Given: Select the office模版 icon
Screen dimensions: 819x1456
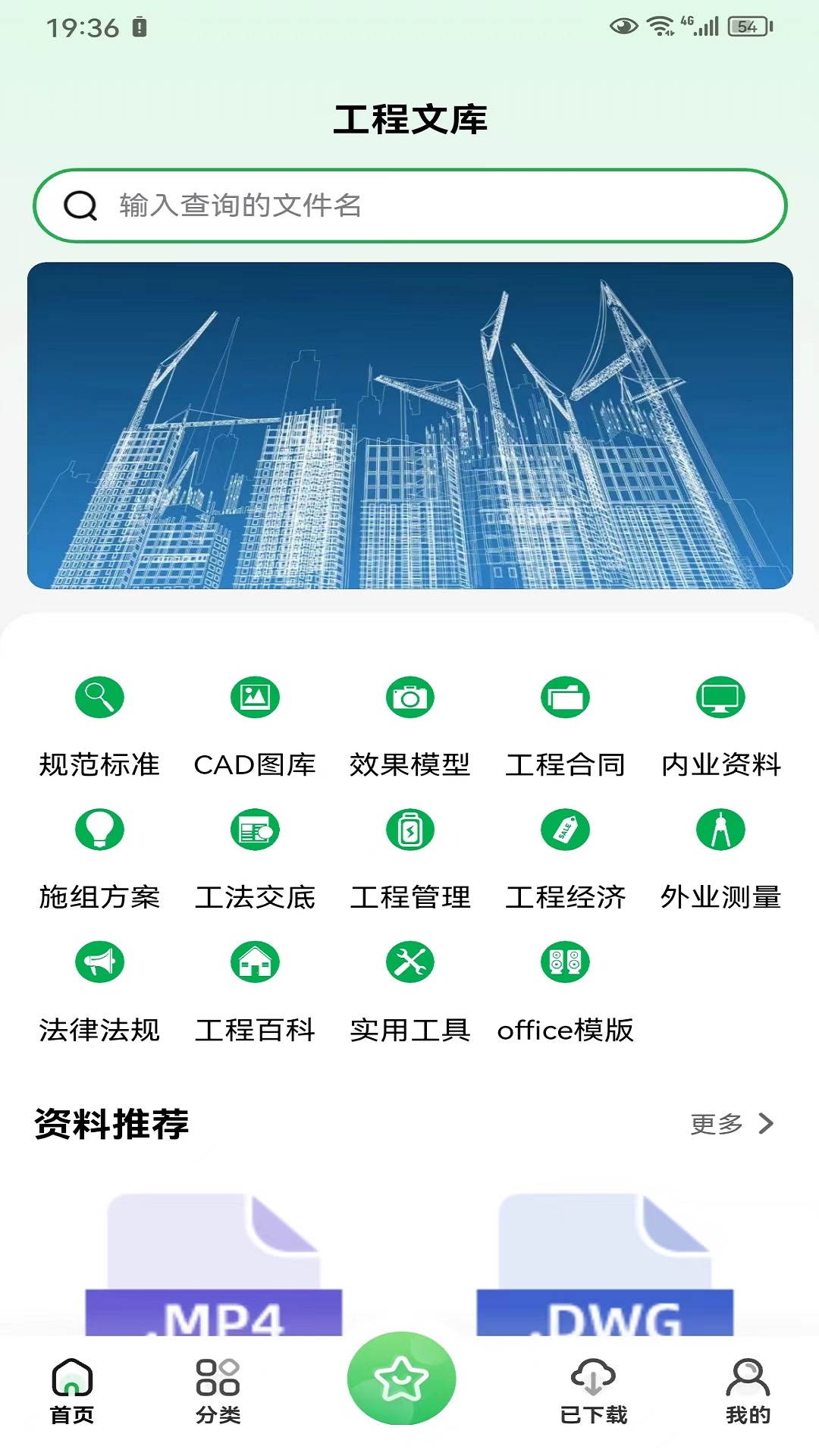Looking at the screenshot, I should (565, 962).
